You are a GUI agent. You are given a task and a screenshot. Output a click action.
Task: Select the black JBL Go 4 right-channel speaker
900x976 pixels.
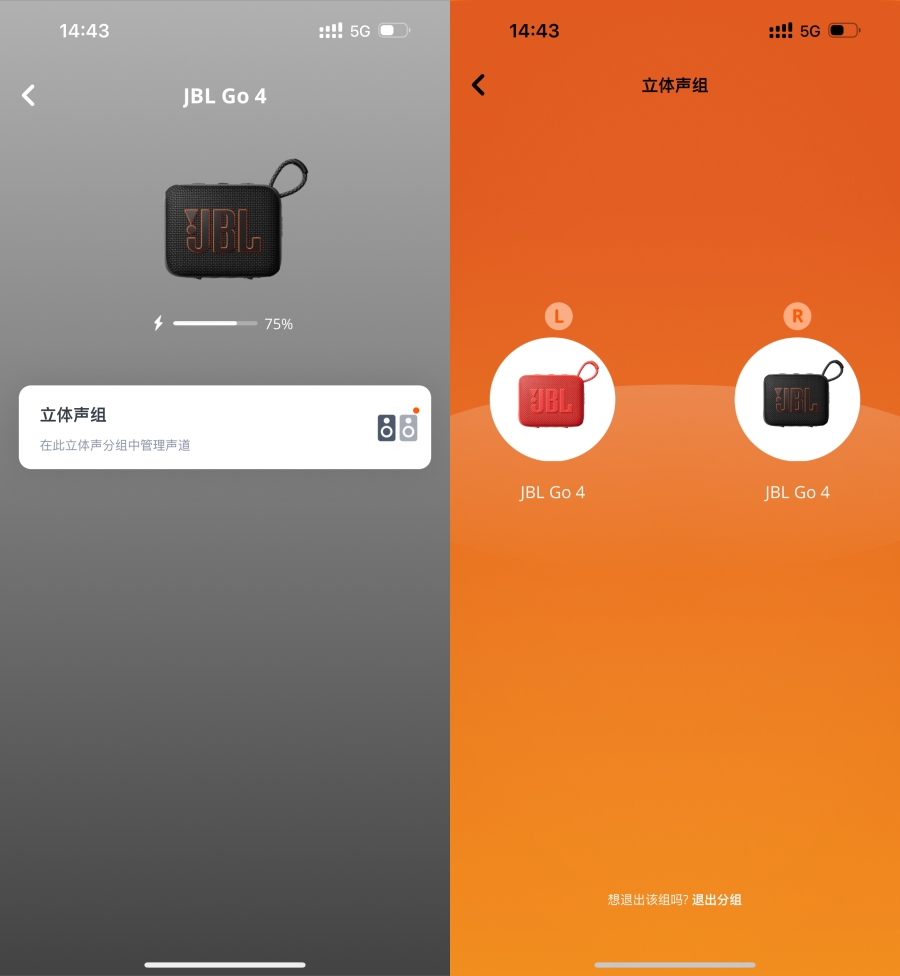(797, 399)
